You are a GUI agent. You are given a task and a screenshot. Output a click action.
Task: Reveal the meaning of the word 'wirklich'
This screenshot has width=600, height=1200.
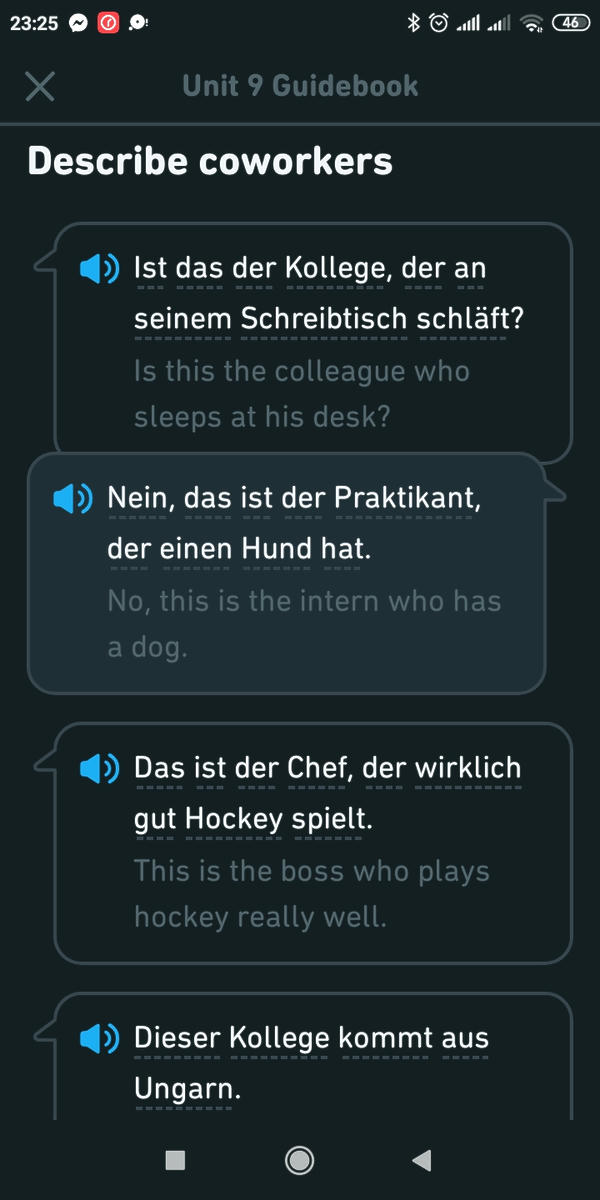coord(468,769)
